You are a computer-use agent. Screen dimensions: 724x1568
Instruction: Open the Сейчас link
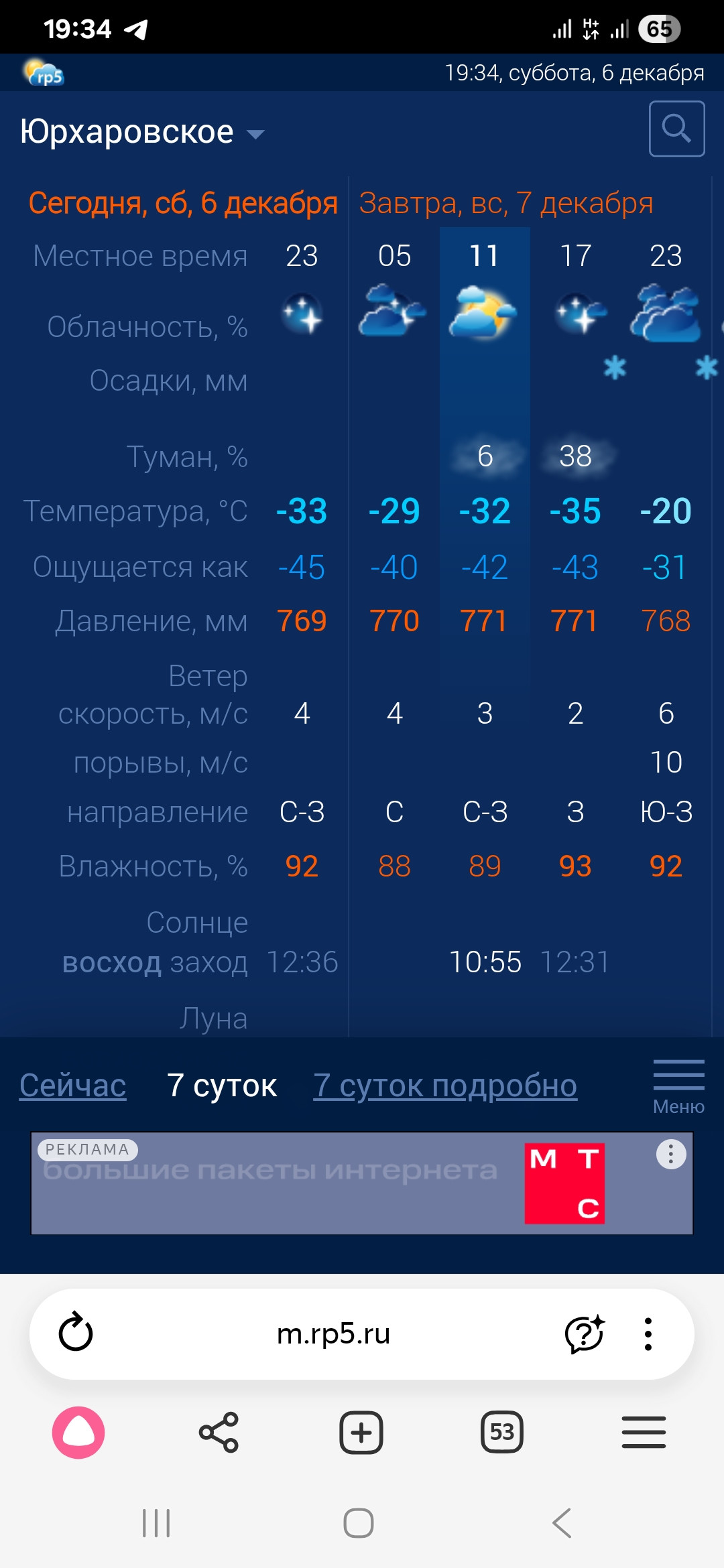[72, 1085]
